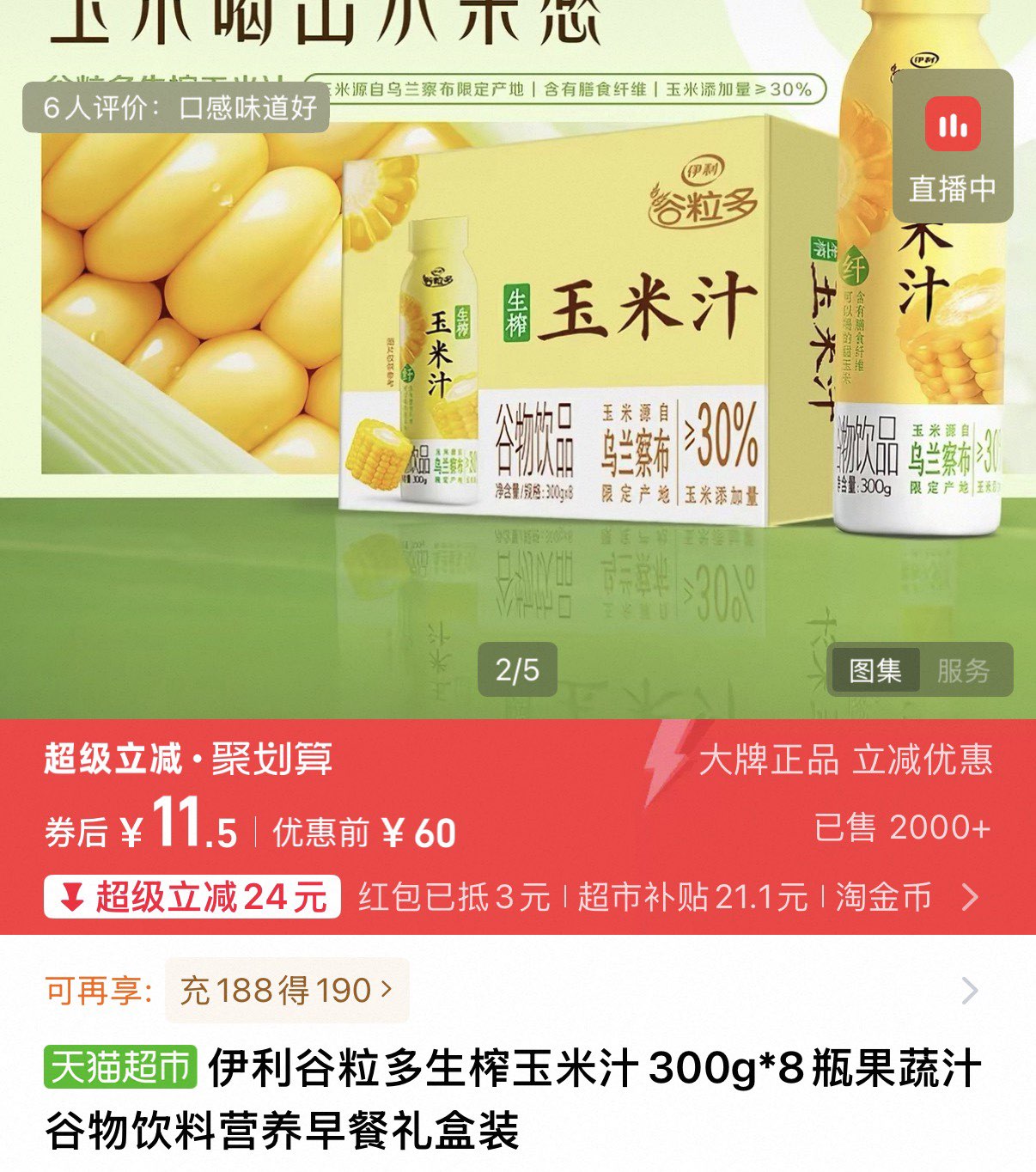Screen dimensions: 1036x1172
Task: Switch to the 服务 tab
Action: [964, 670]
